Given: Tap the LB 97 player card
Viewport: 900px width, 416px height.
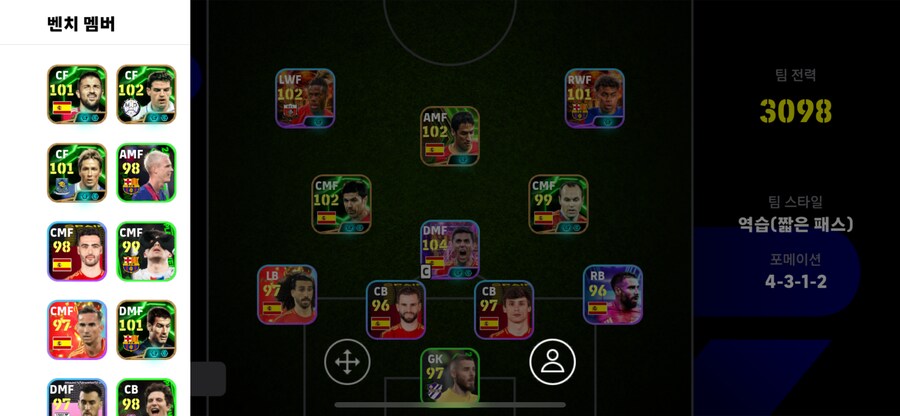Looking at the screenshot, I should click(287, 294).
